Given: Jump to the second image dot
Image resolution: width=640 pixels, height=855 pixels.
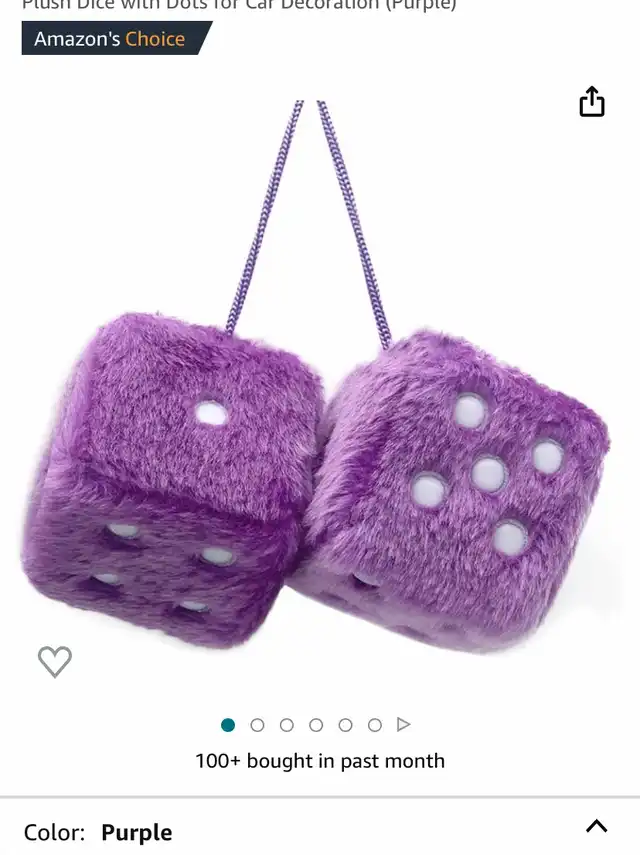Looking at the screenshot, I should pos(257,725).
